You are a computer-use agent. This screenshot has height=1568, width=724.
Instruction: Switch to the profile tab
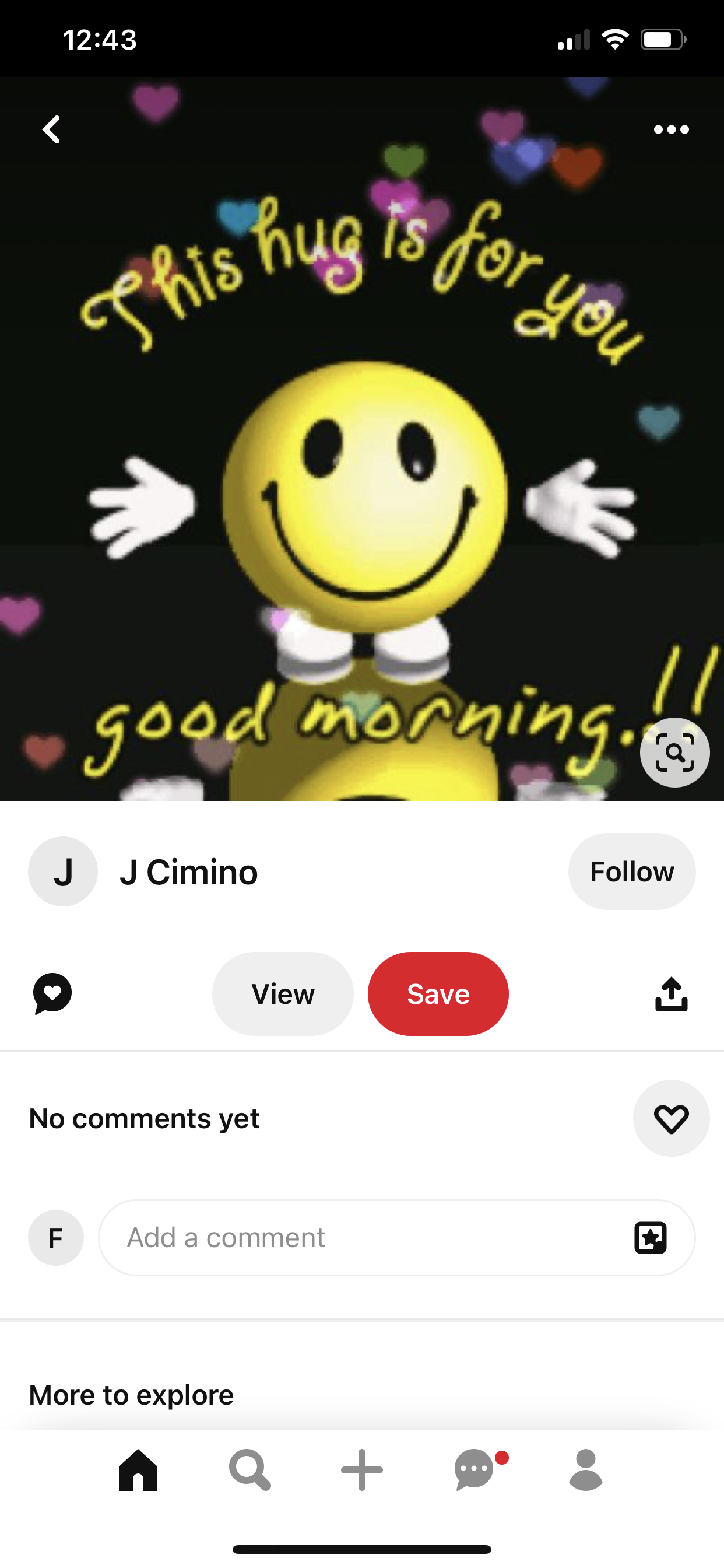586,1470
